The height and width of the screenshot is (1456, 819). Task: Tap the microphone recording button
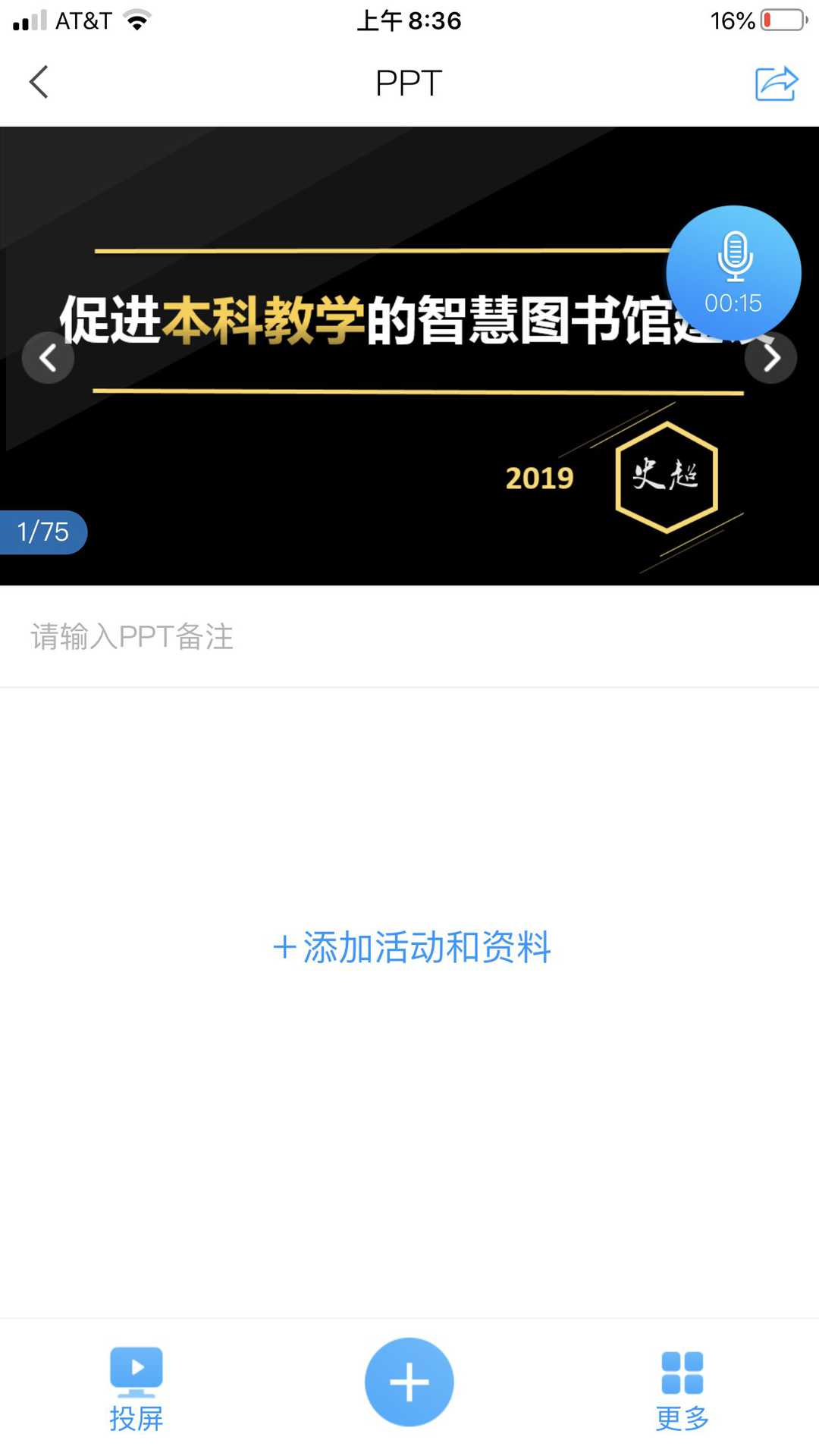tap(733, 273)
